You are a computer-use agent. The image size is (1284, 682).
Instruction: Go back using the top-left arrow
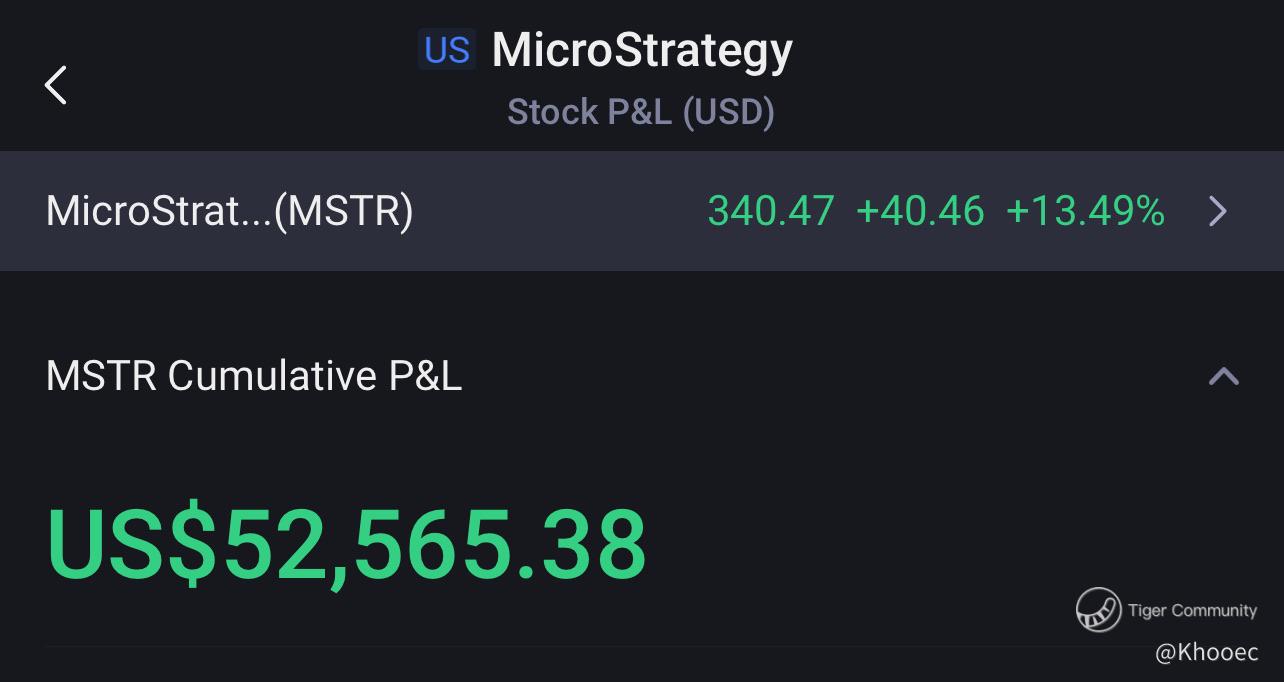(56, 85)
